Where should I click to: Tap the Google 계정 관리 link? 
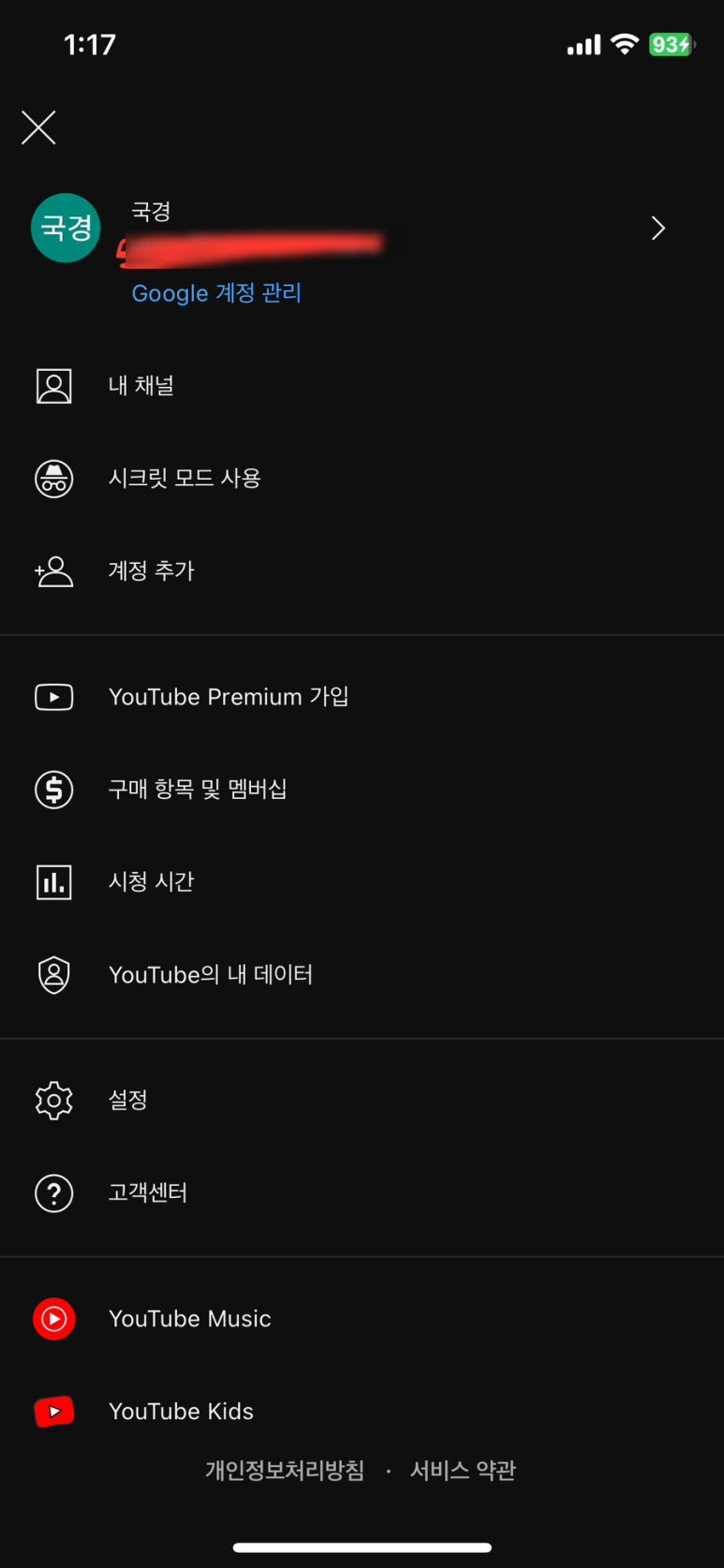216,293
